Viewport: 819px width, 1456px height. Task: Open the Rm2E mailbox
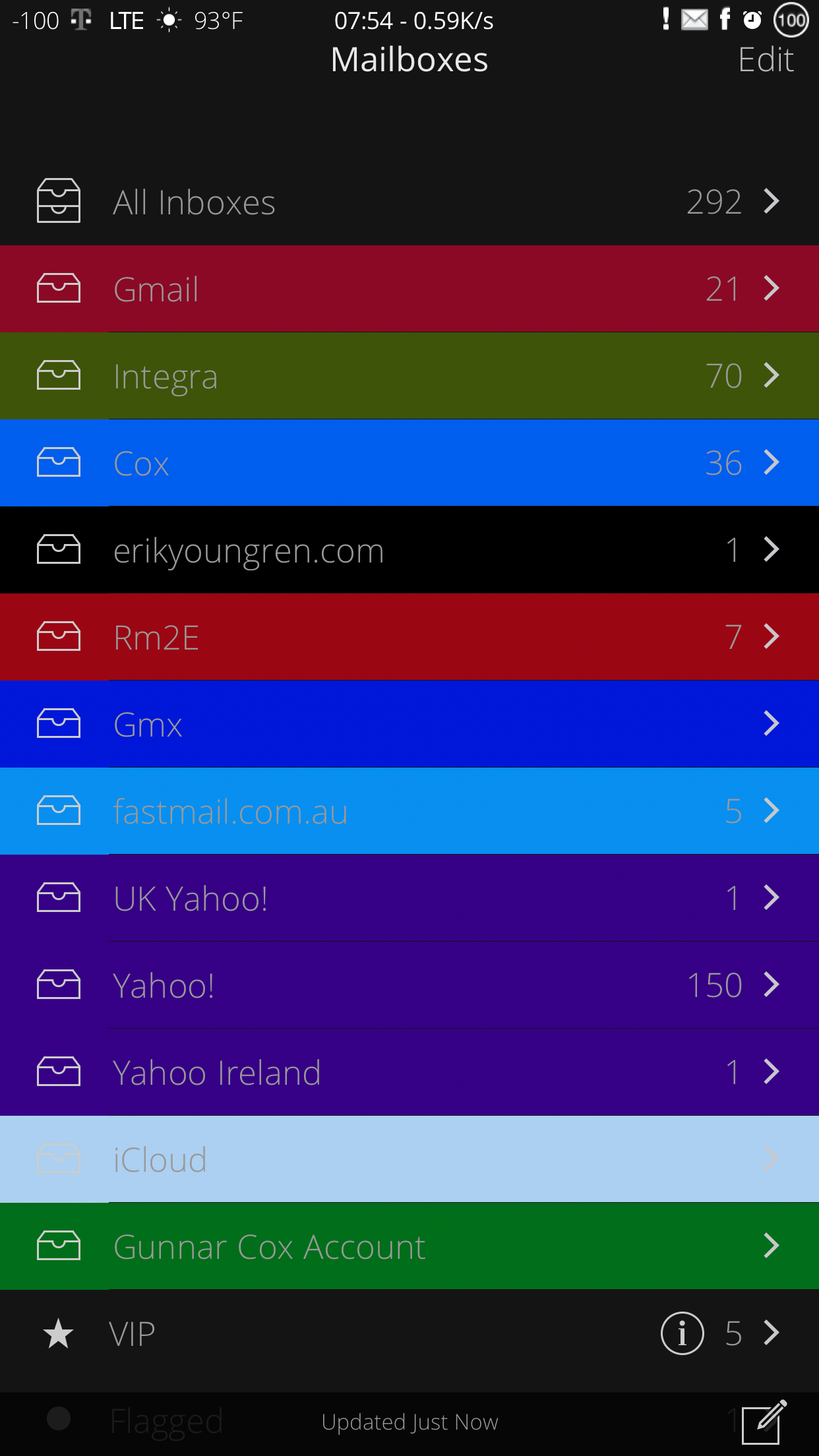point(409,637)
